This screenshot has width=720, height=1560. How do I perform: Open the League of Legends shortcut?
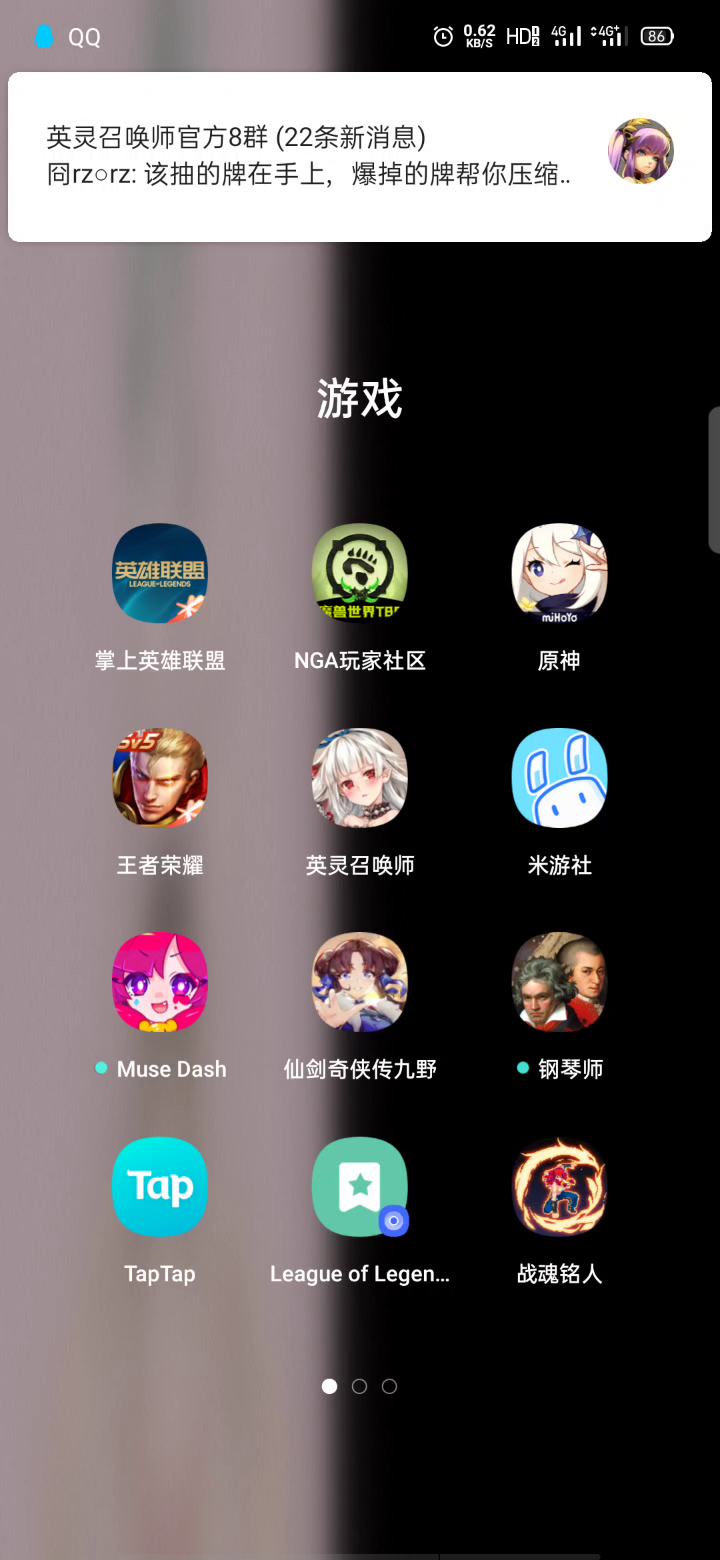[360, 1186]
